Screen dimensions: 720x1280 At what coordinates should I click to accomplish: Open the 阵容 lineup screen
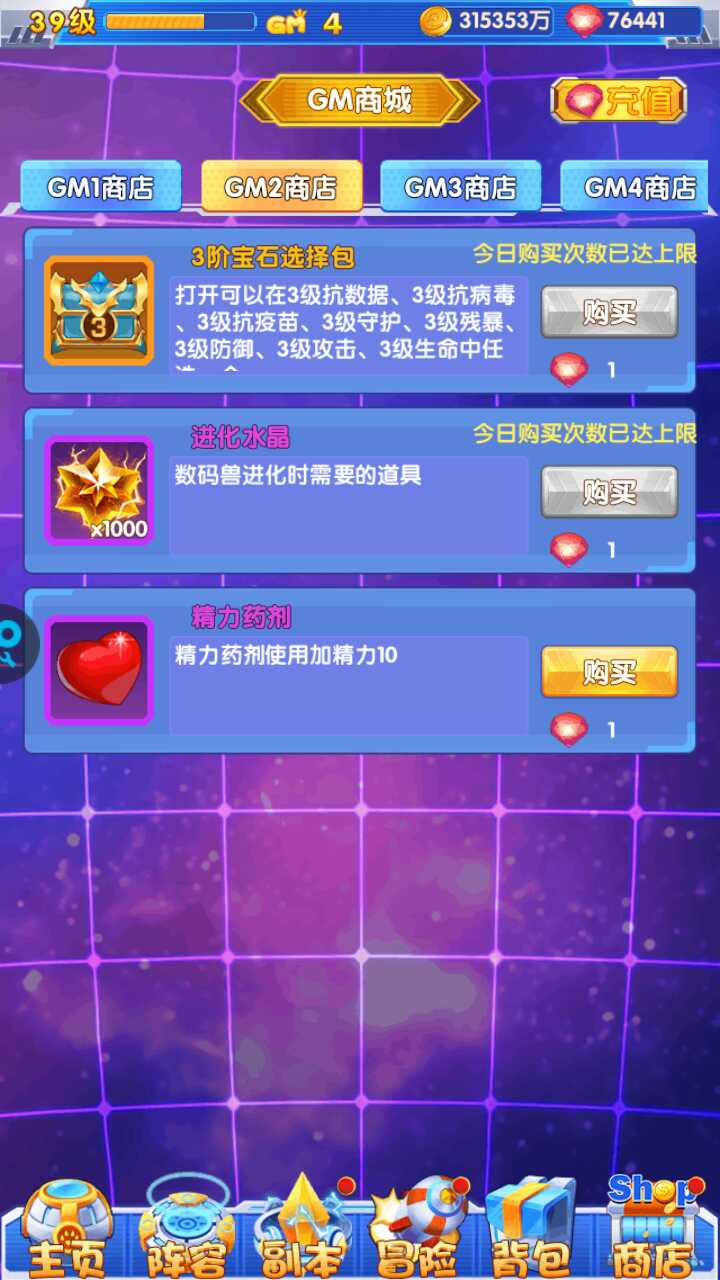(187, 1230)
